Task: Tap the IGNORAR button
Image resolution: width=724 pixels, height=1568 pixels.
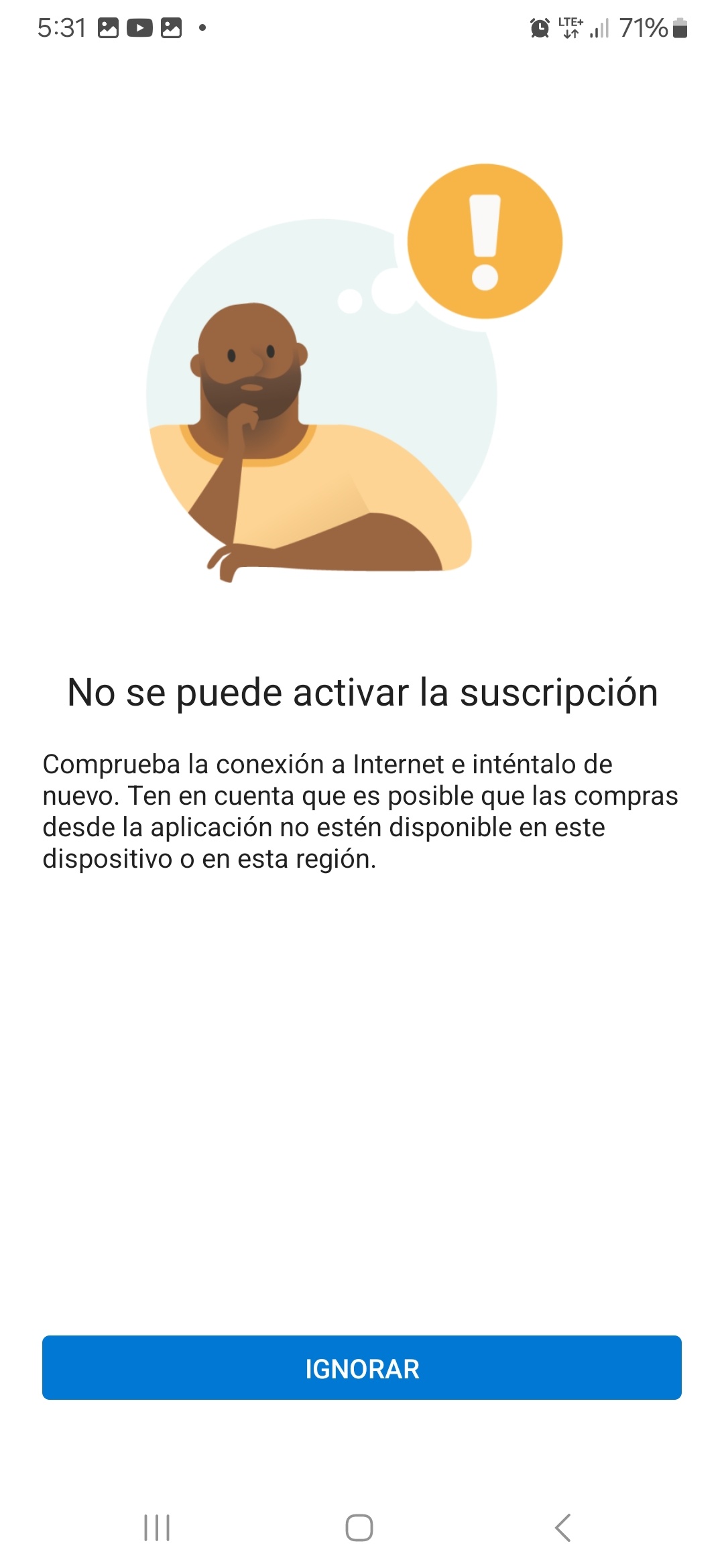Action: click(362, 1368)
